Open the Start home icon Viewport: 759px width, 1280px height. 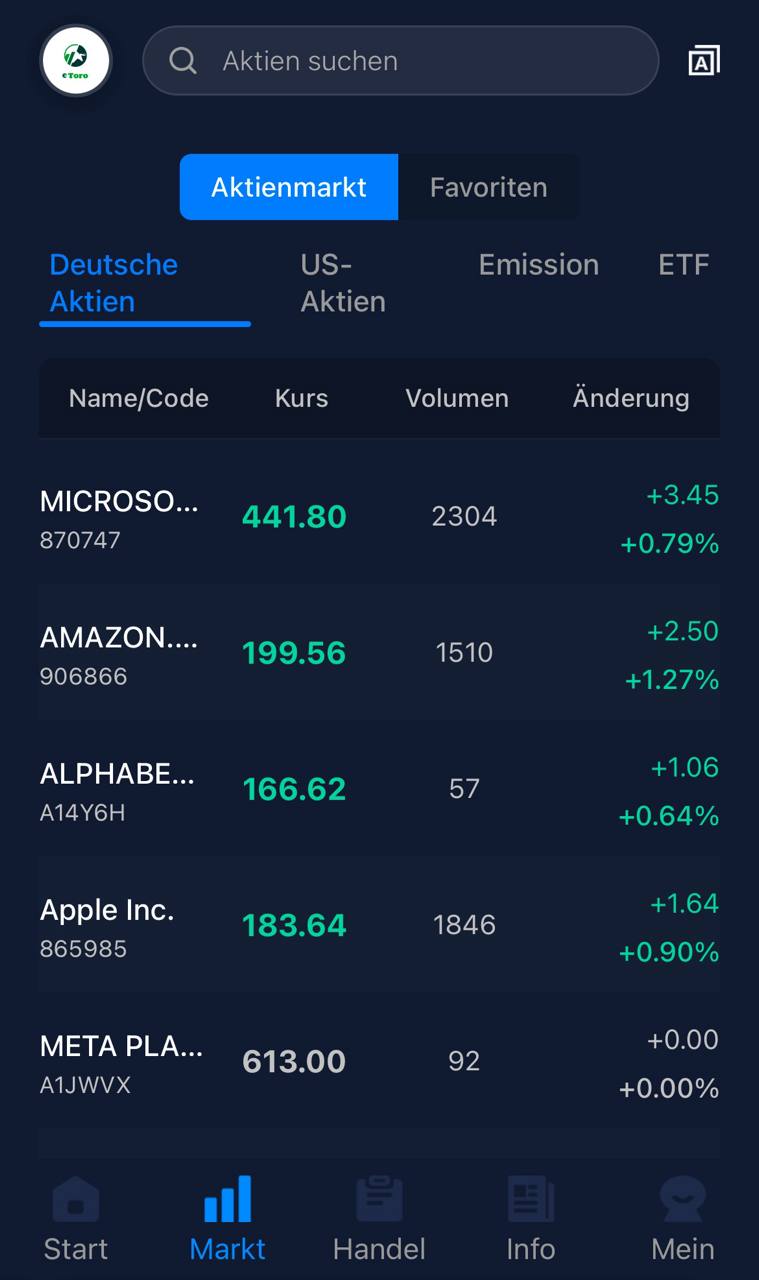76,1199
